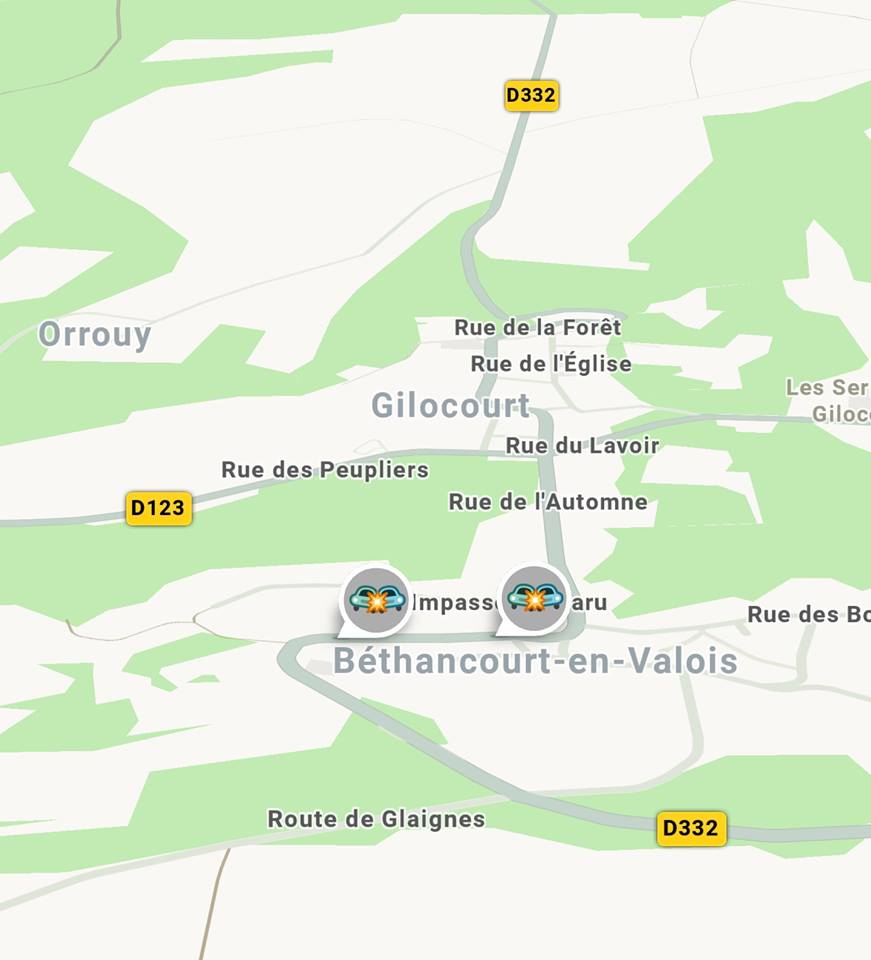871x960 pixels.
Task: Open the accident report just before the Impasse label
Action: pyautogui.click(x=376, y=600)
